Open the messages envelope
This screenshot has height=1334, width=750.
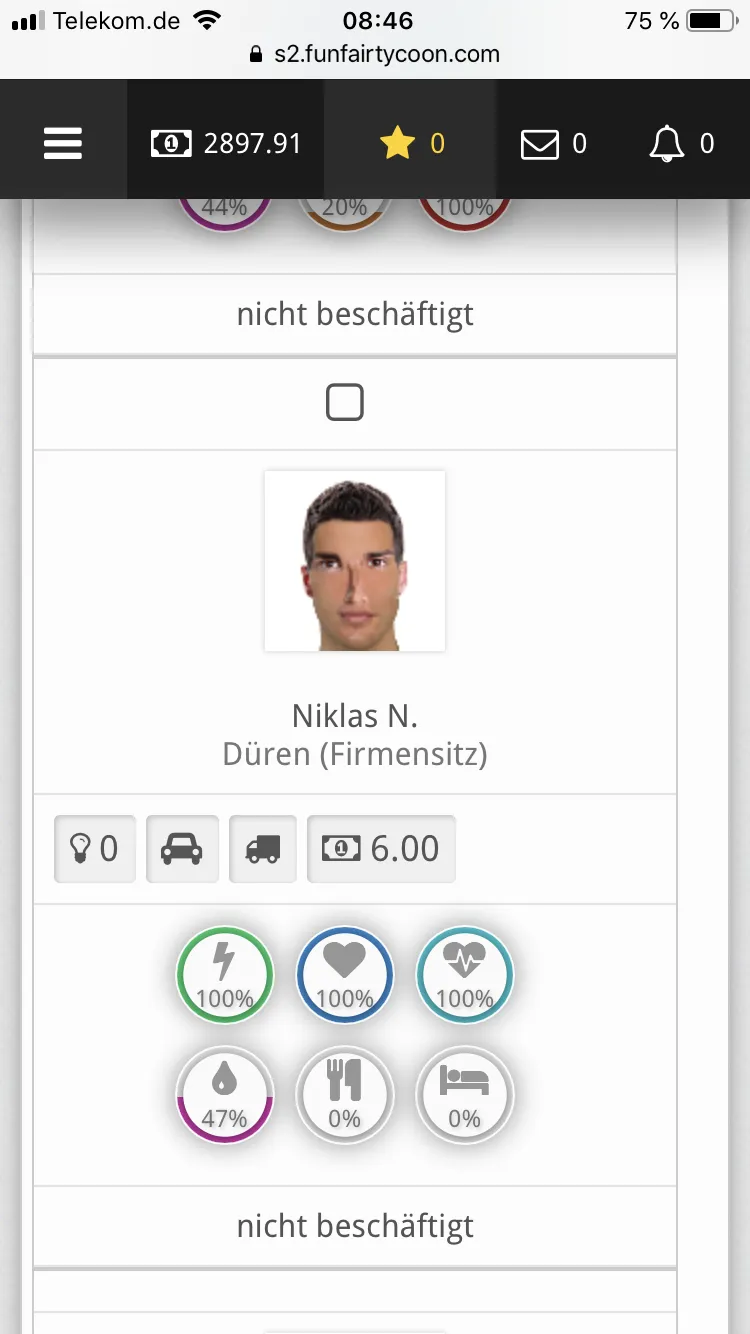pyautogui.click(x=553, y=144)
